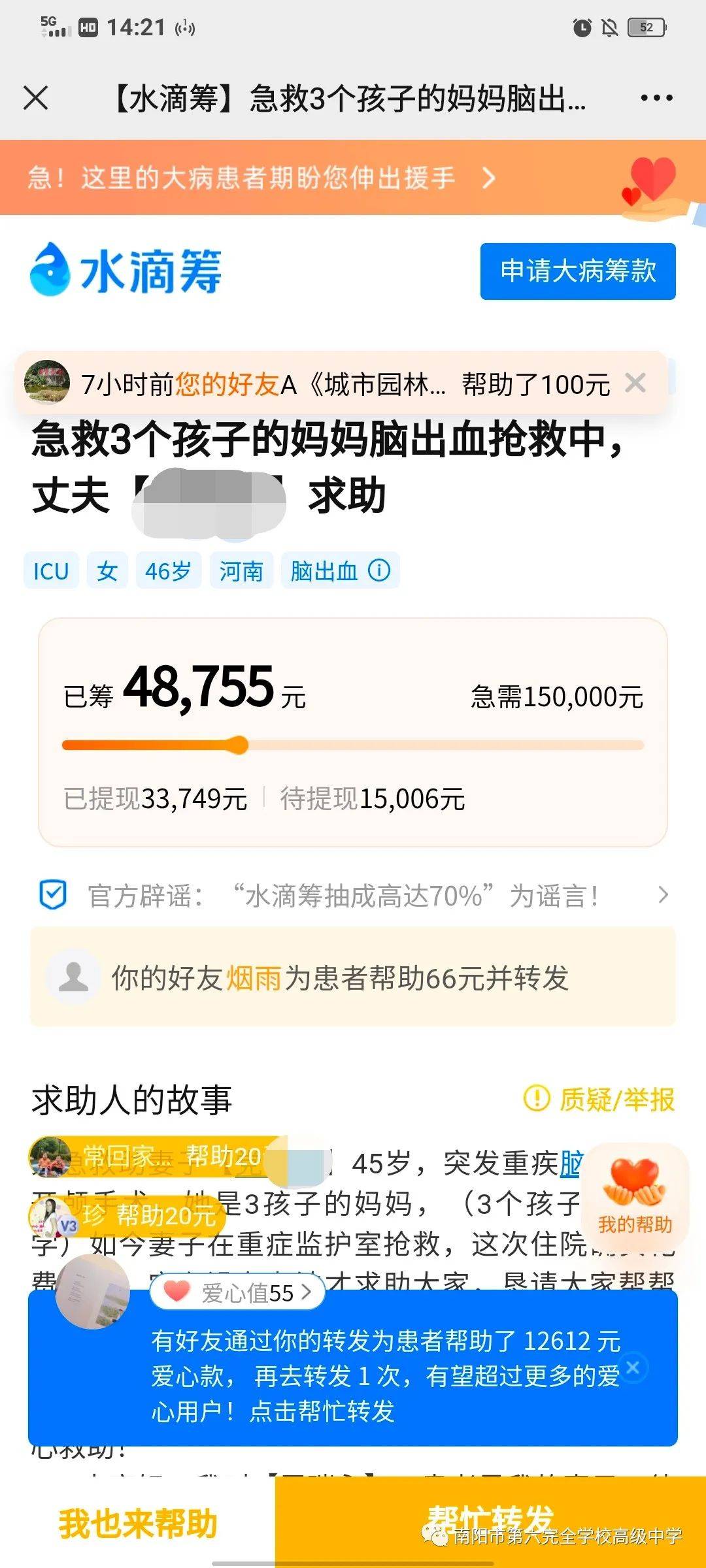706x1568 pixels.
Task: Dismiss the friend-helped-100元 notification
Action: click(x=635, y=383)
